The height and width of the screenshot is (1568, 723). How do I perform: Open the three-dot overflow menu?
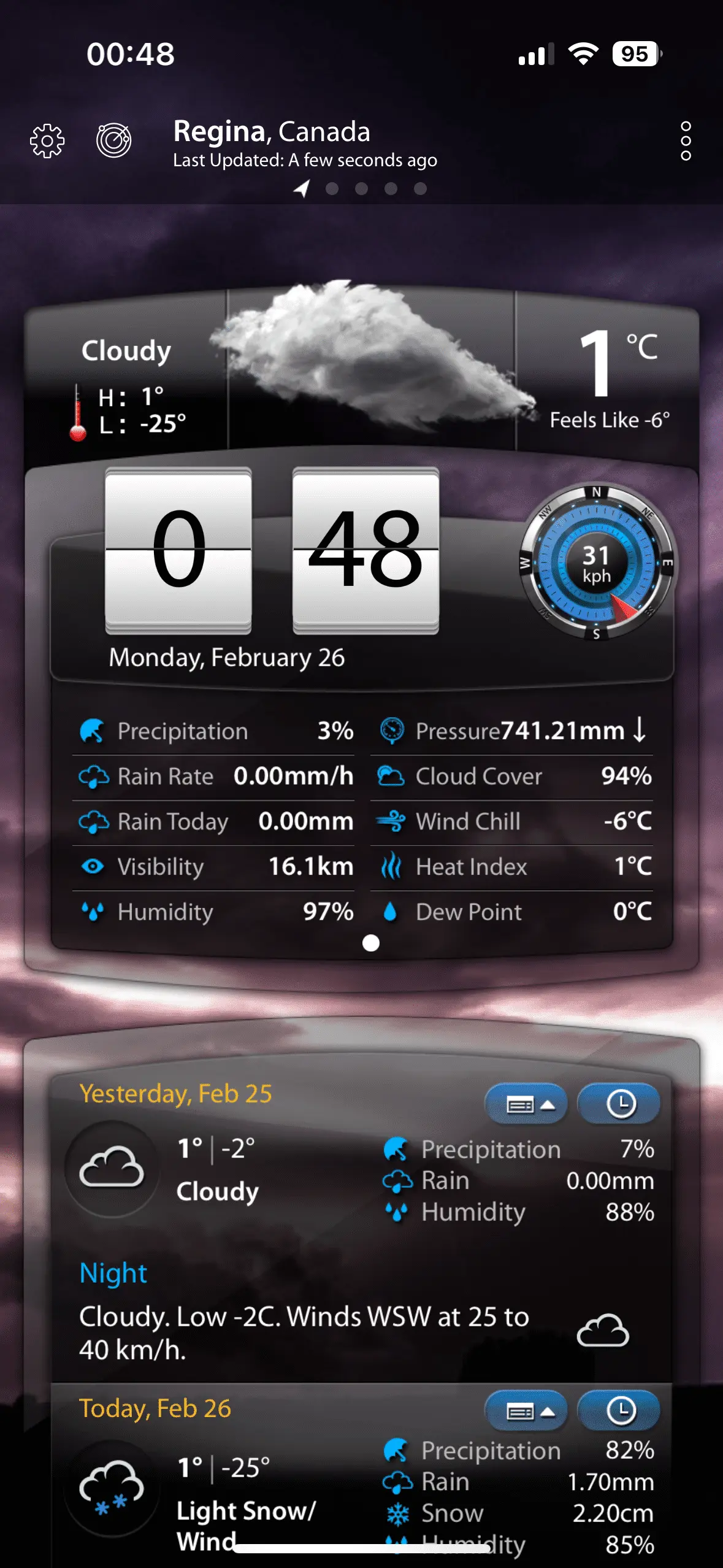click(x=686, y=141)
